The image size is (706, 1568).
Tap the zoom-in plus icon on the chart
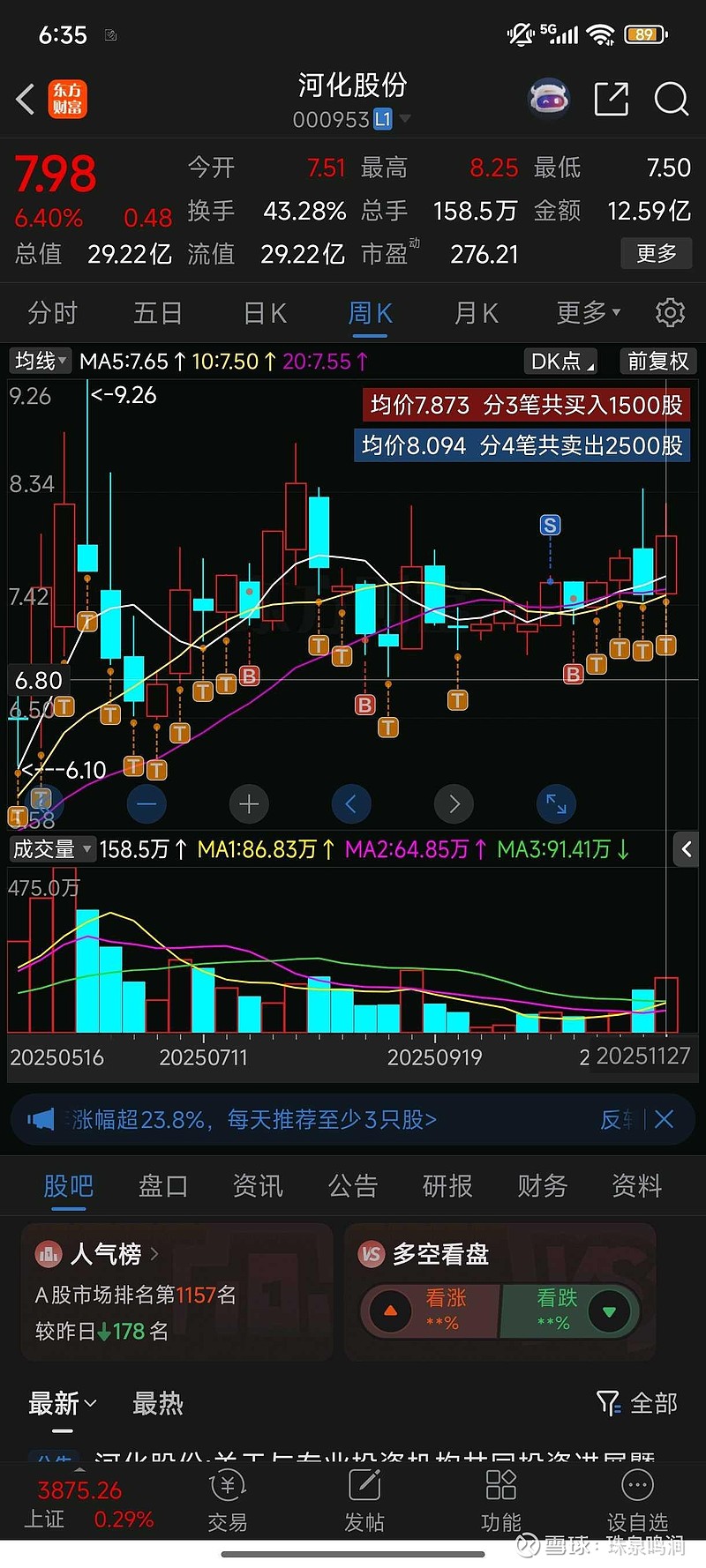pos(249,804)
